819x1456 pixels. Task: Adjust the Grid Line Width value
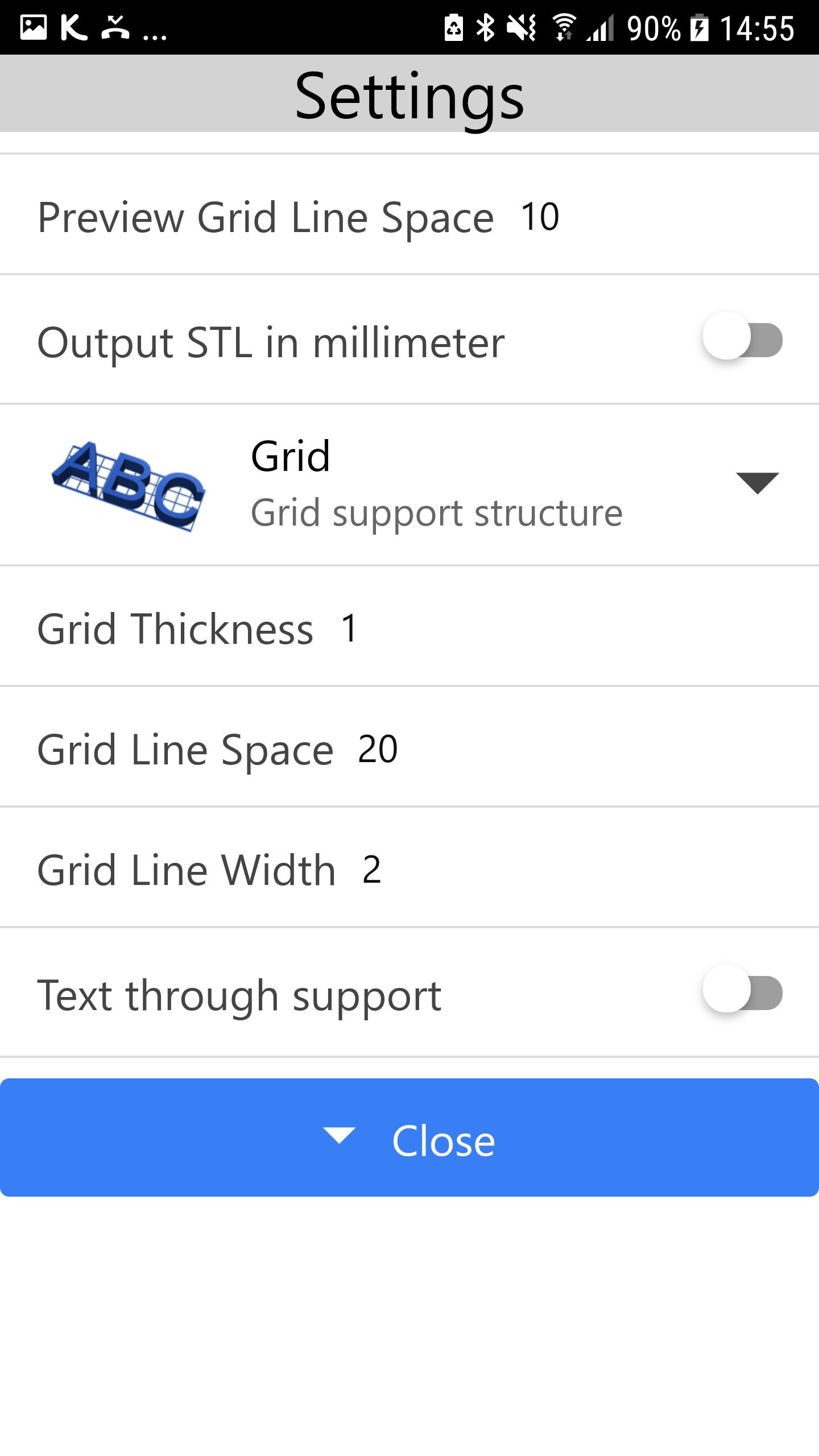pyautogui.click(x=371, y=870)
